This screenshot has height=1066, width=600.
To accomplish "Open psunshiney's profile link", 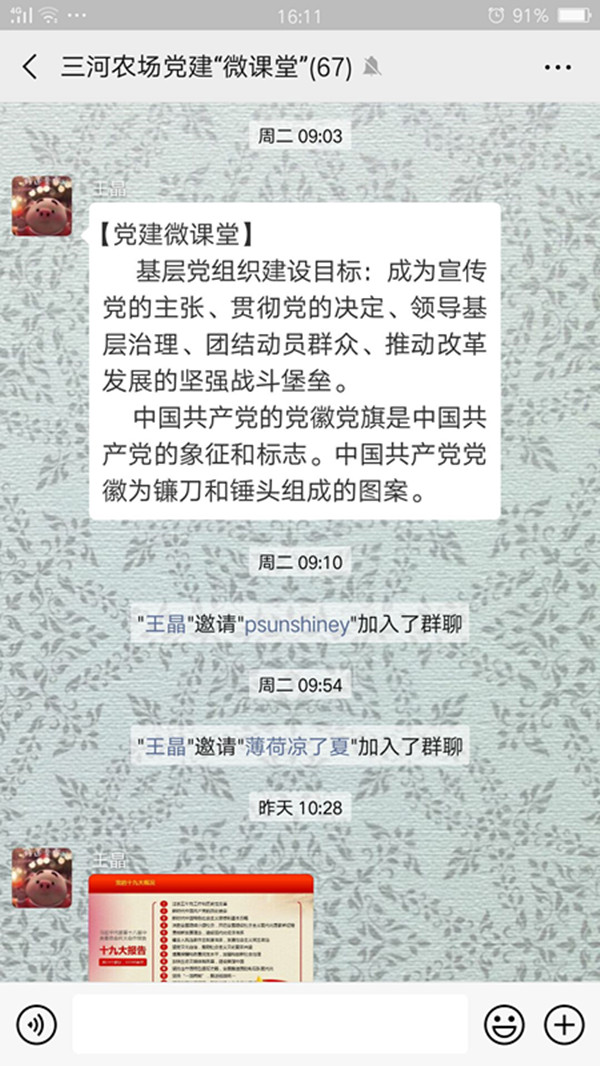I will [300, 624].
